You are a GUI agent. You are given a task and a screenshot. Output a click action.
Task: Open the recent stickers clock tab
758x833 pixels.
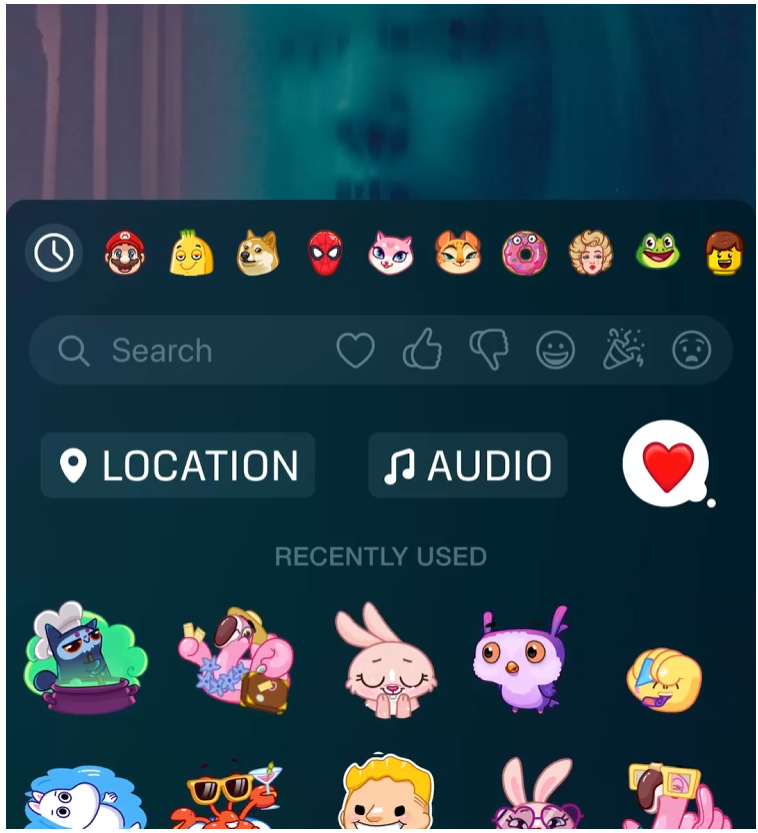[x=53, y=253]
